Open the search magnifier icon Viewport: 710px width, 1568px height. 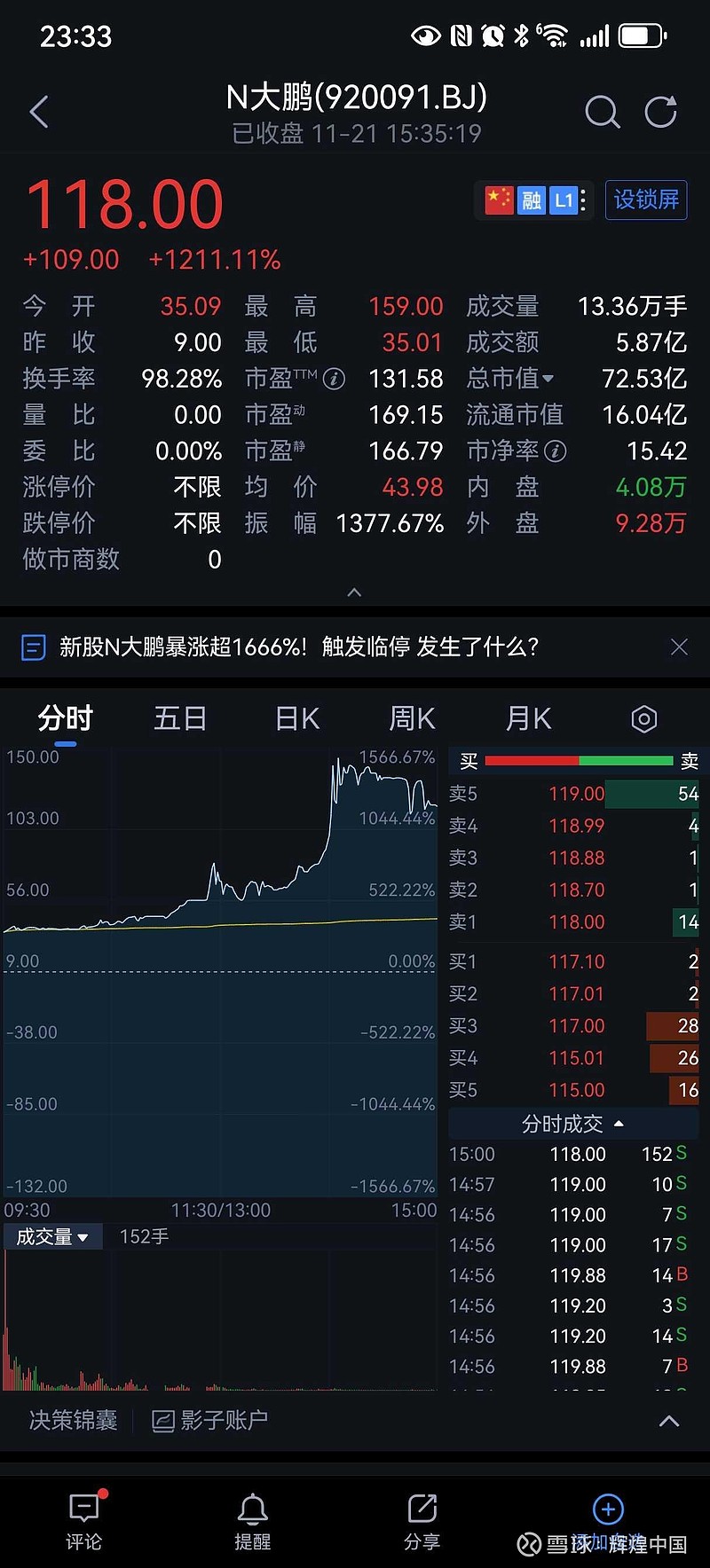(602, 113)
